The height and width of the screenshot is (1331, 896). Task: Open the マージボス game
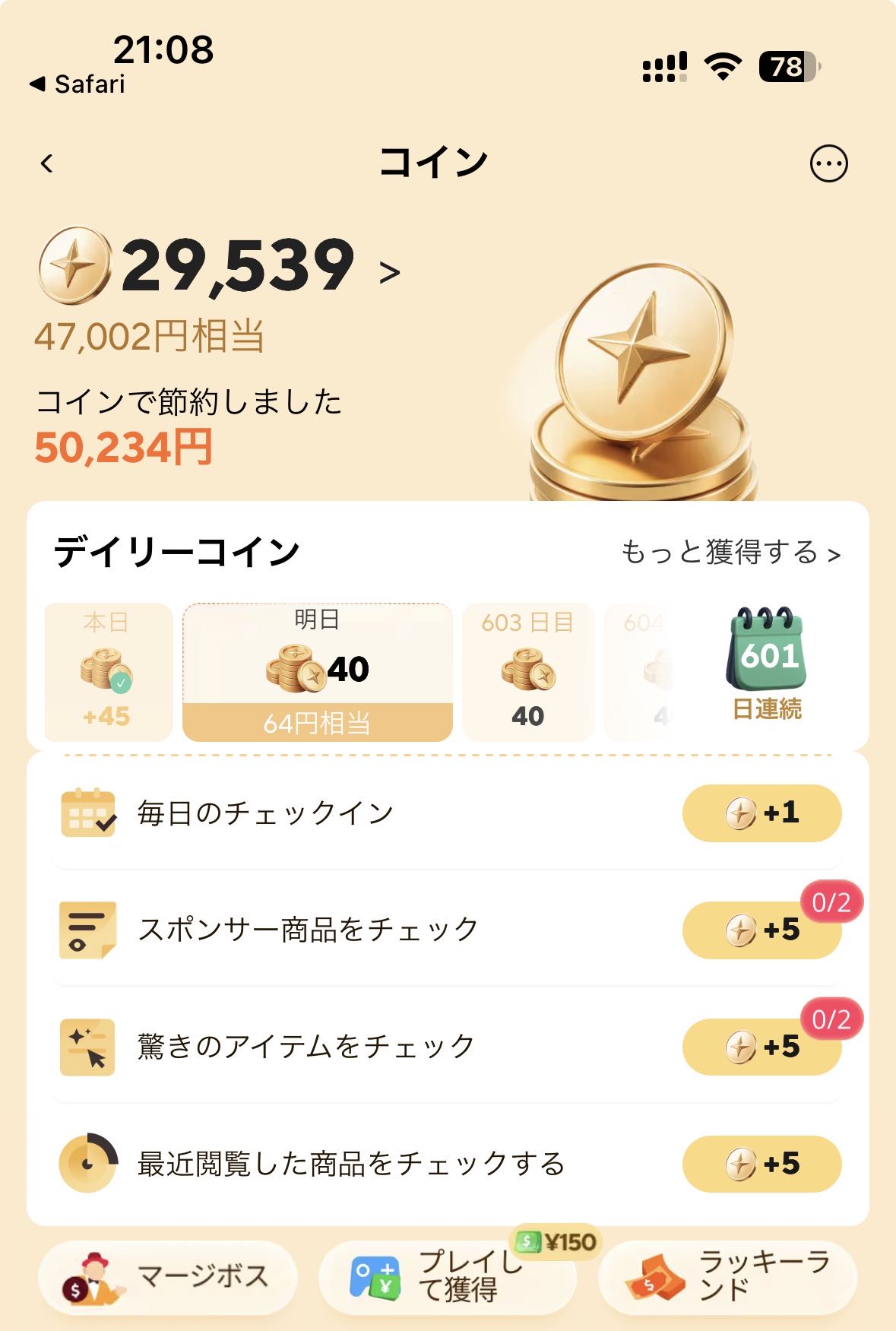click(167, 1278)
